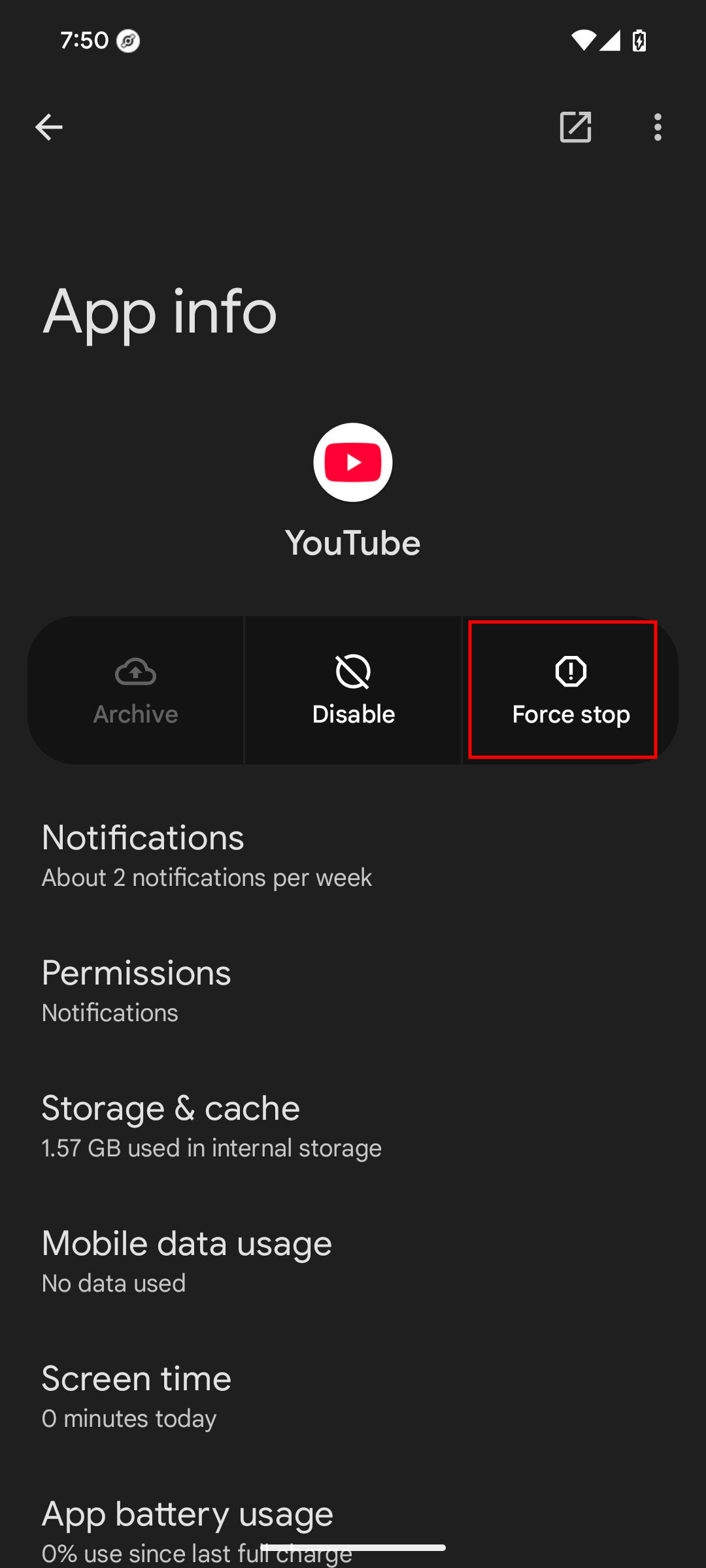This screenshot has width=706, height=1568.
Task: View App battery usage
Action: coord(188,1522)
